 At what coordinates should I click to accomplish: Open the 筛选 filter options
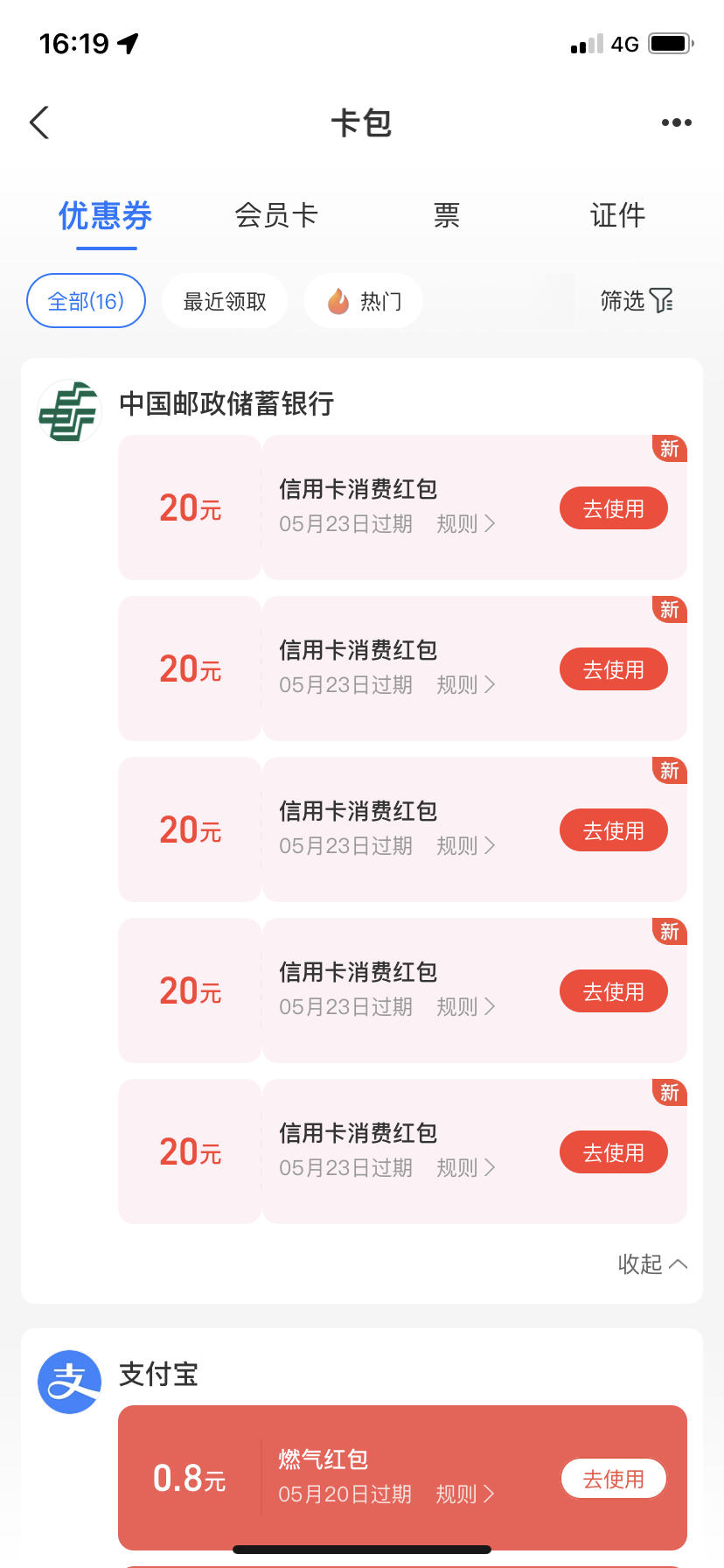point(637,301)
